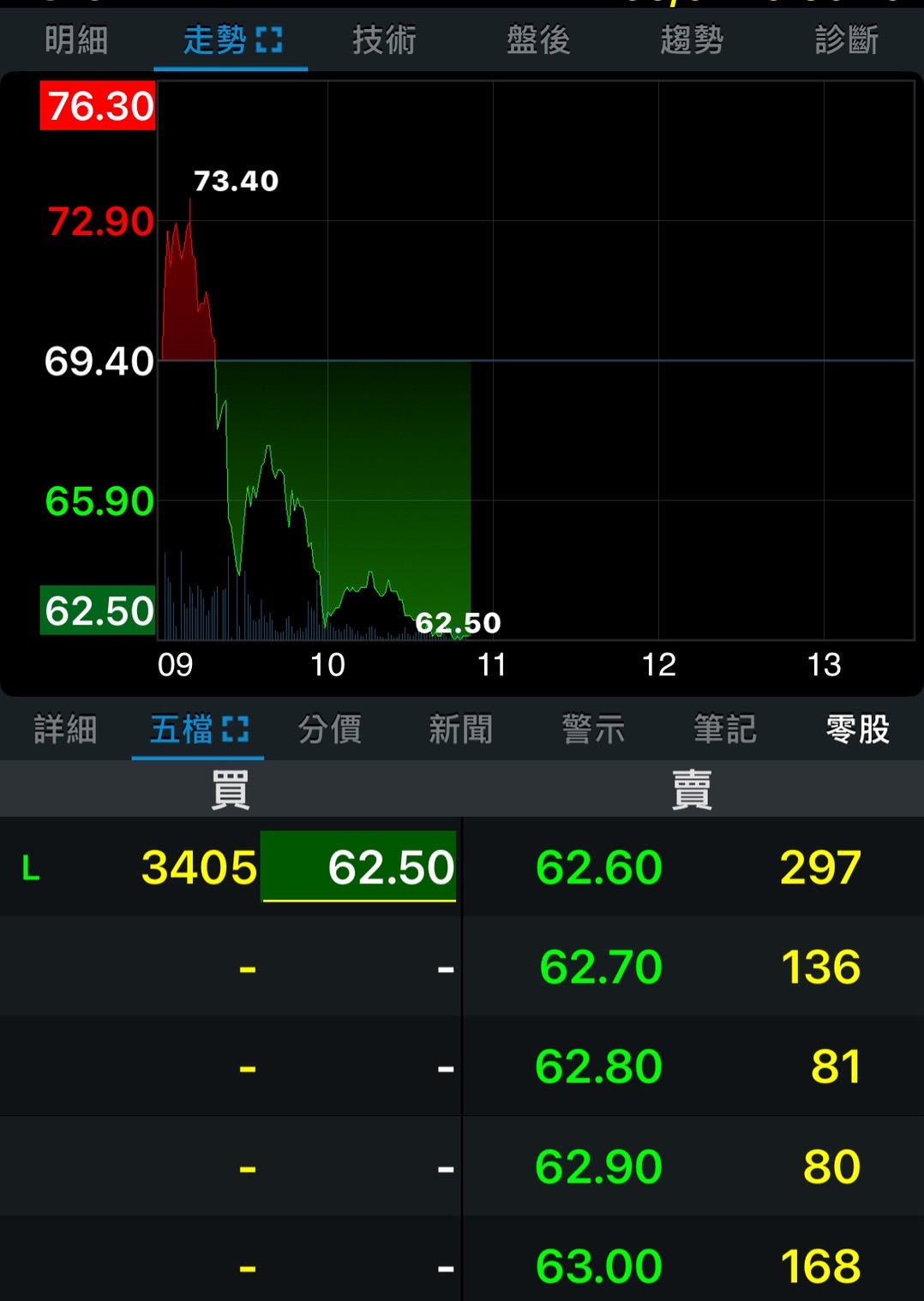
Task: Tap the 62.90 ask price
Action: (599, 1167)
